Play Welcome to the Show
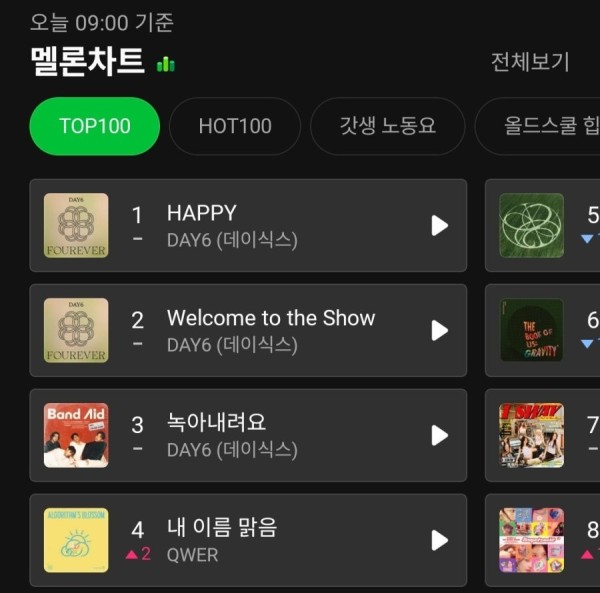The image size is (600, 593). [x=439, y=330]
